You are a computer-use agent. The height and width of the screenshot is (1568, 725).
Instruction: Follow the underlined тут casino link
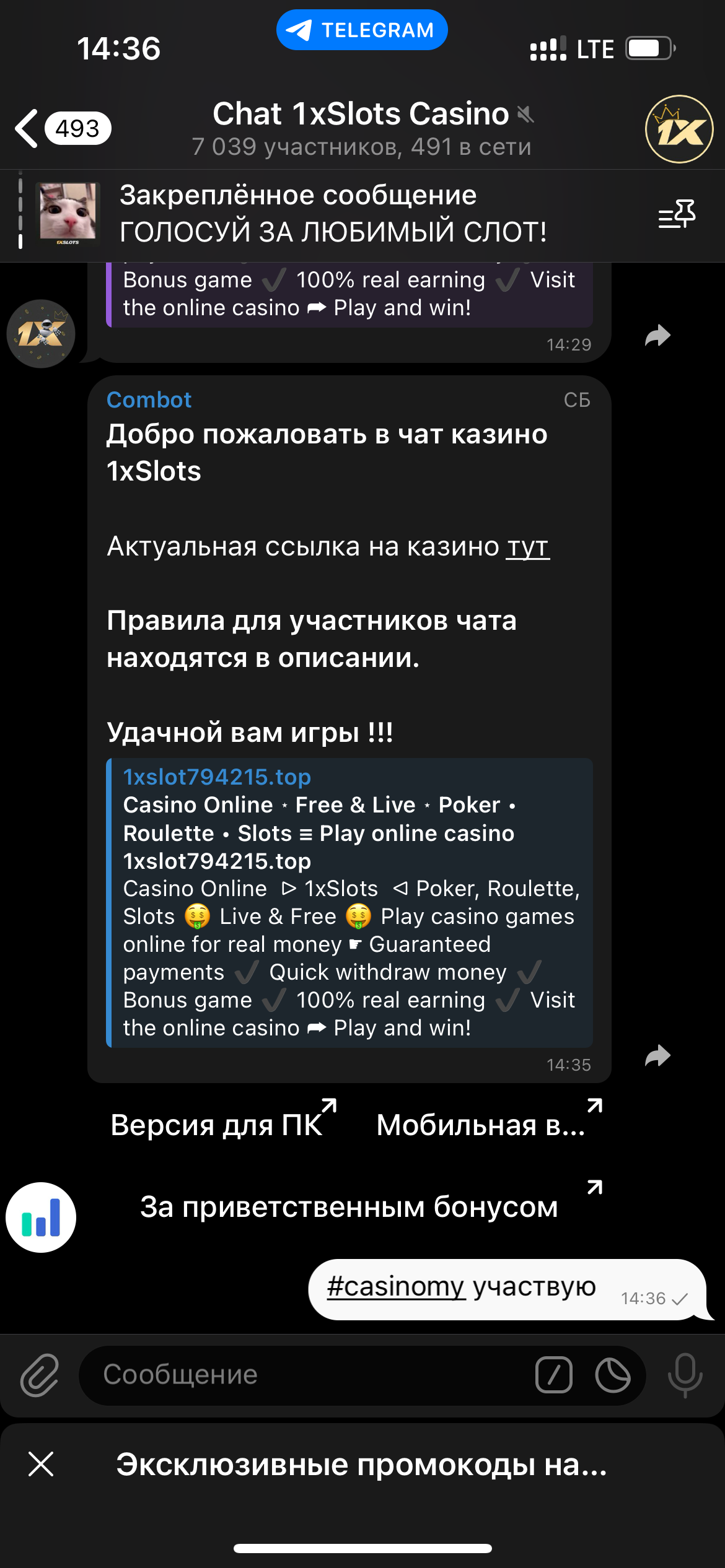(x=528, y=547)
